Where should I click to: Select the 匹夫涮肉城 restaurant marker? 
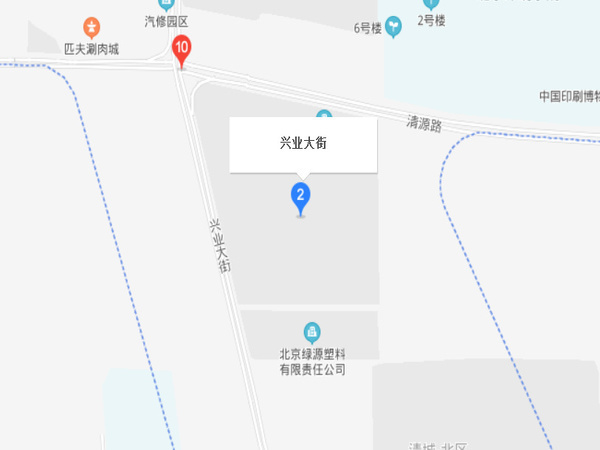pos(91,26)
